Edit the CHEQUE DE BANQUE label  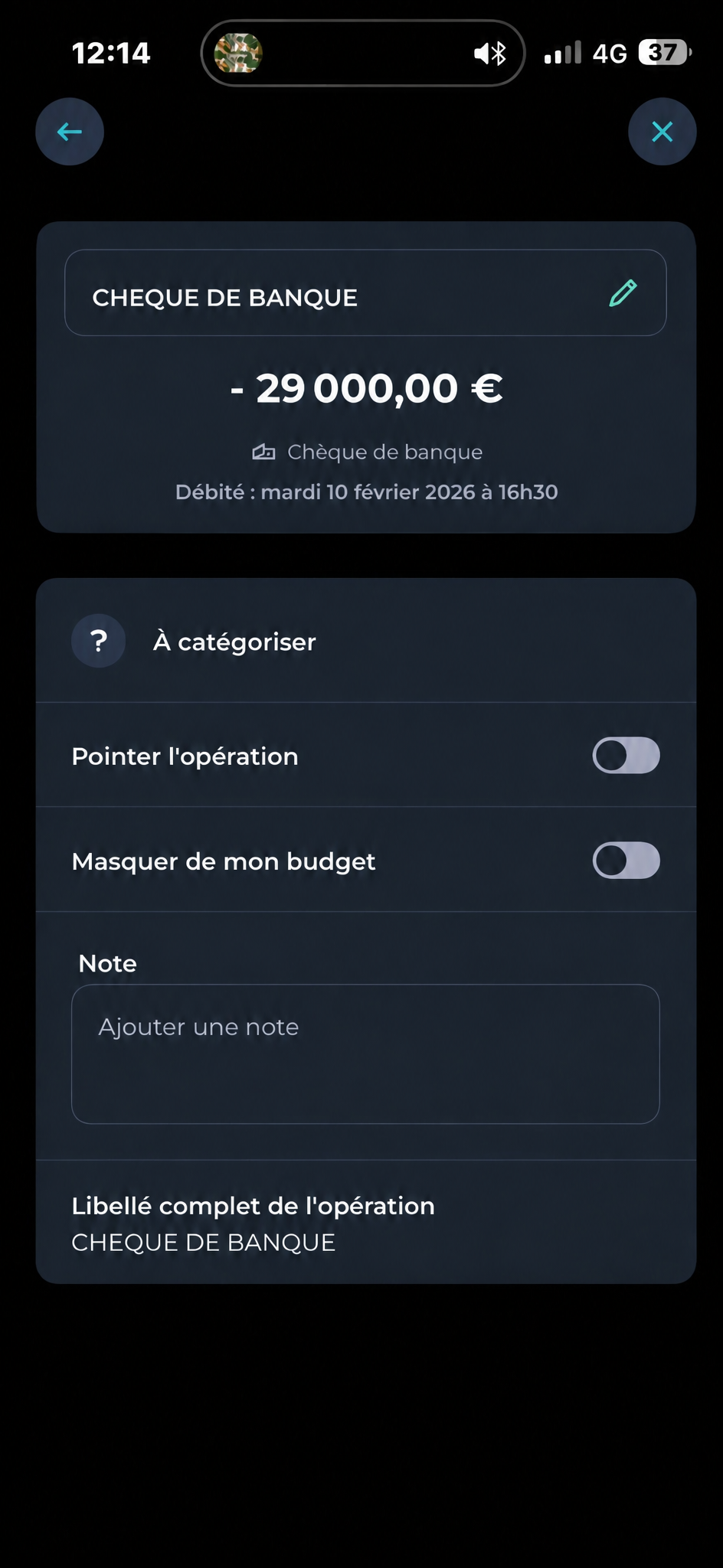(x=623, y=293)
